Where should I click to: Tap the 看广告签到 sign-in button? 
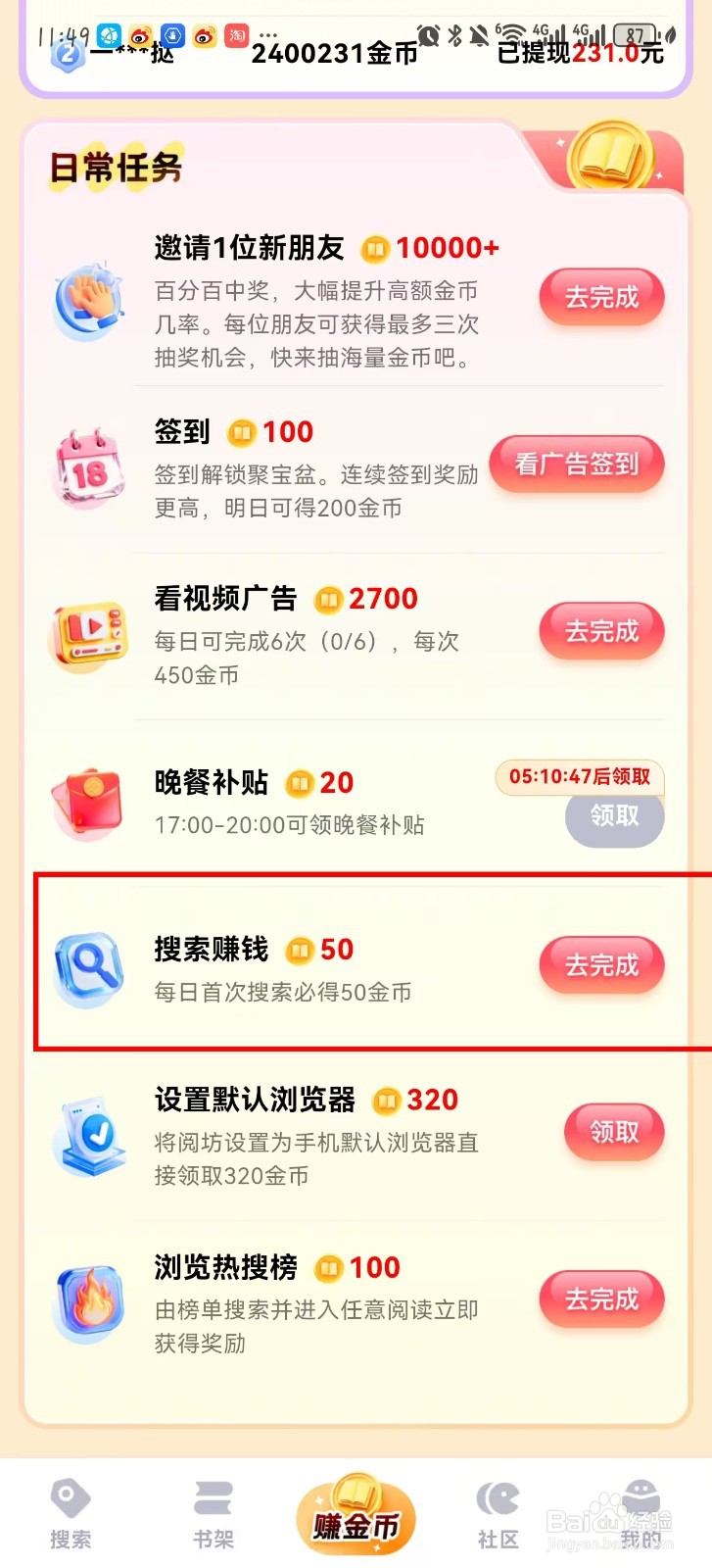(x=577, y=464)
